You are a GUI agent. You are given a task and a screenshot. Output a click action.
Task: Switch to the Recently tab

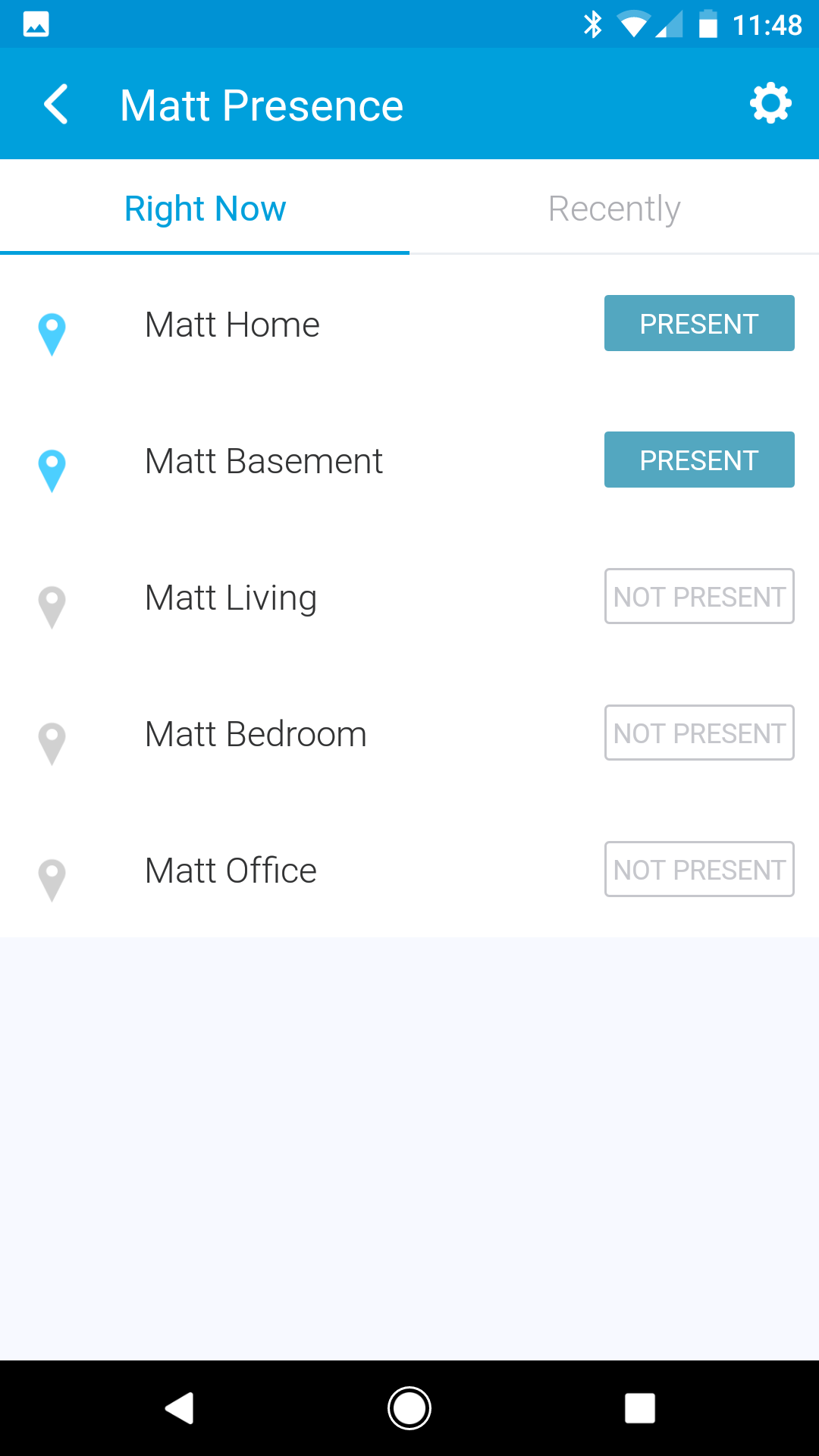pos(614,209)
